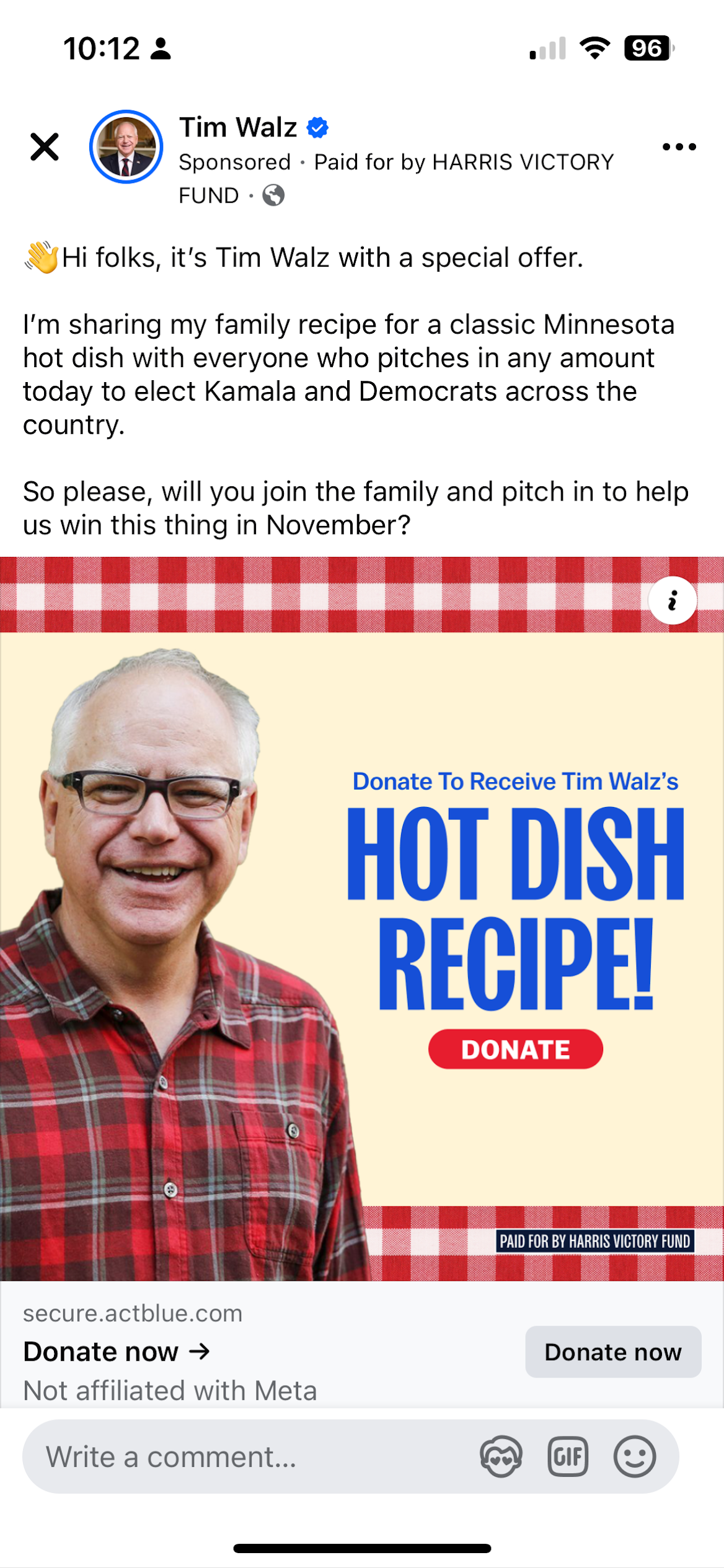The image size is (724, 1568).
Task: Open Tim Walz's profile picture
Action: pyautogui.click(x=126, y=147)
